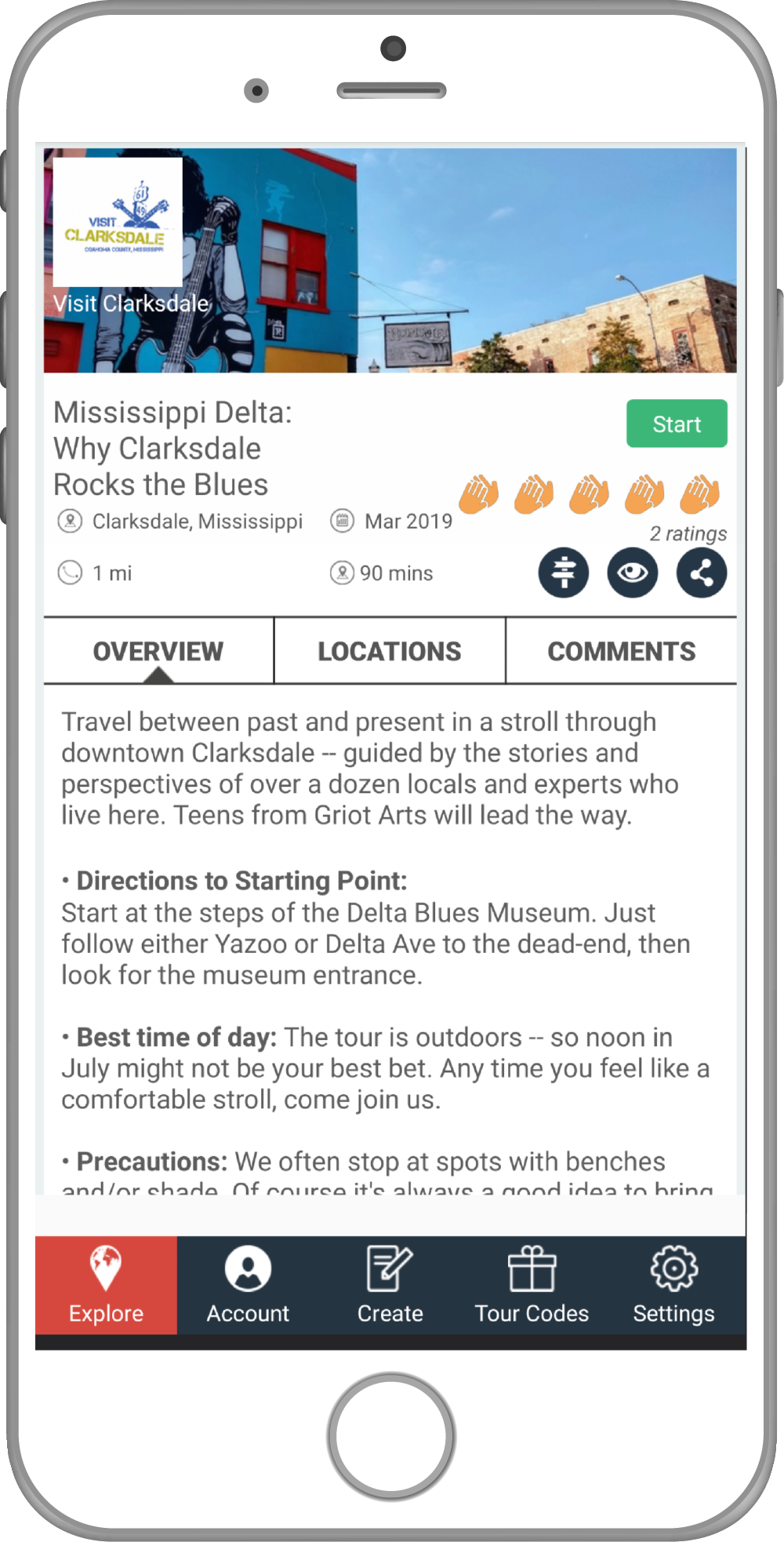Switch to the Locations tab
Viewport: 784px width, 1542px height.
[390, 651]
